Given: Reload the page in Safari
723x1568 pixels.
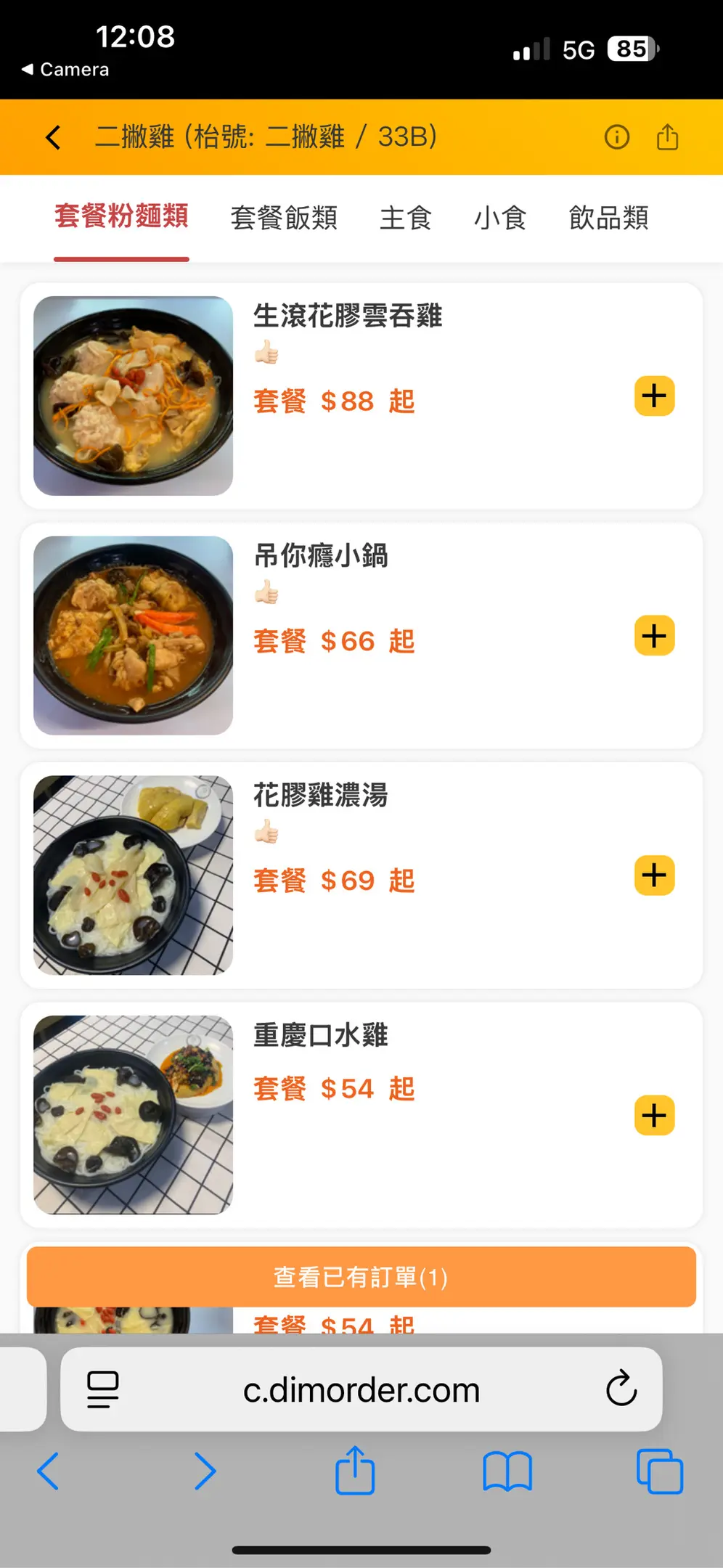Looking at the screenshot, I should click(x=621, y=1389).
